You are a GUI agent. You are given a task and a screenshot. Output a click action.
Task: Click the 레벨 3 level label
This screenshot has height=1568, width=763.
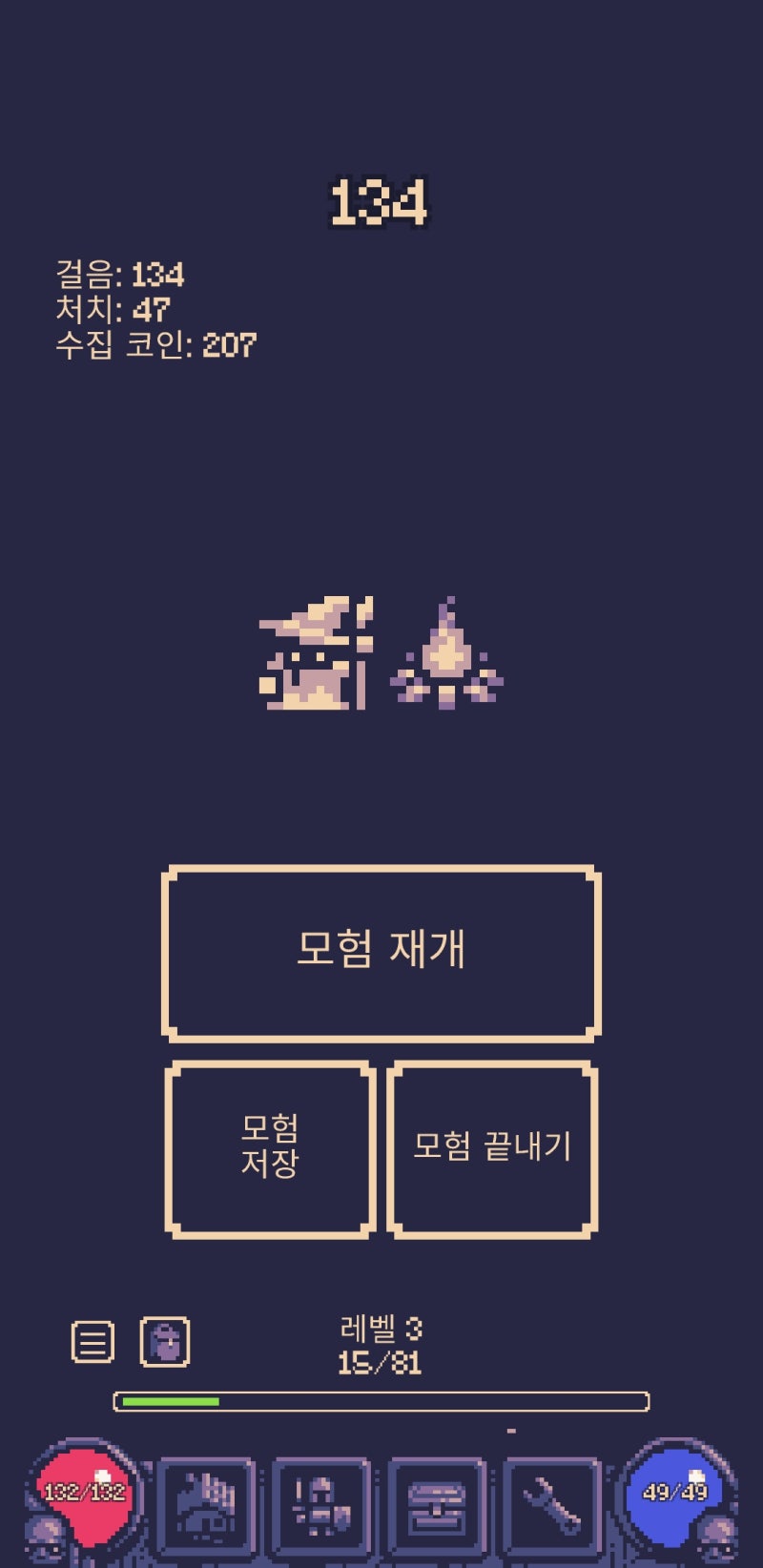(x=381, y=1326)
